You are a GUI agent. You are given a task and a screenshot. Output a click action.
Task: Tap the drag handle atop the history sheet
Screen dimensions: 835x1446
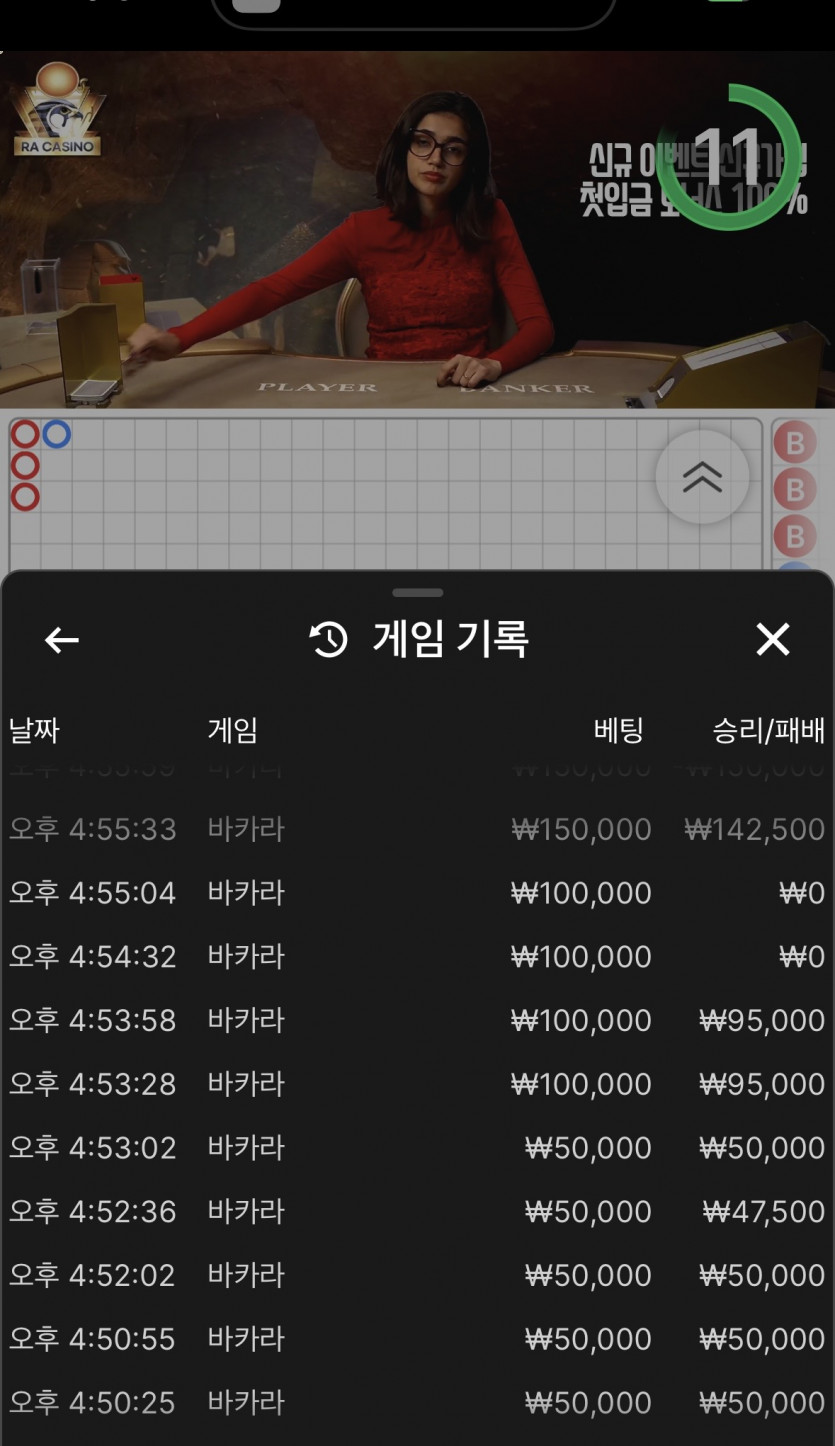click(418, 593)
